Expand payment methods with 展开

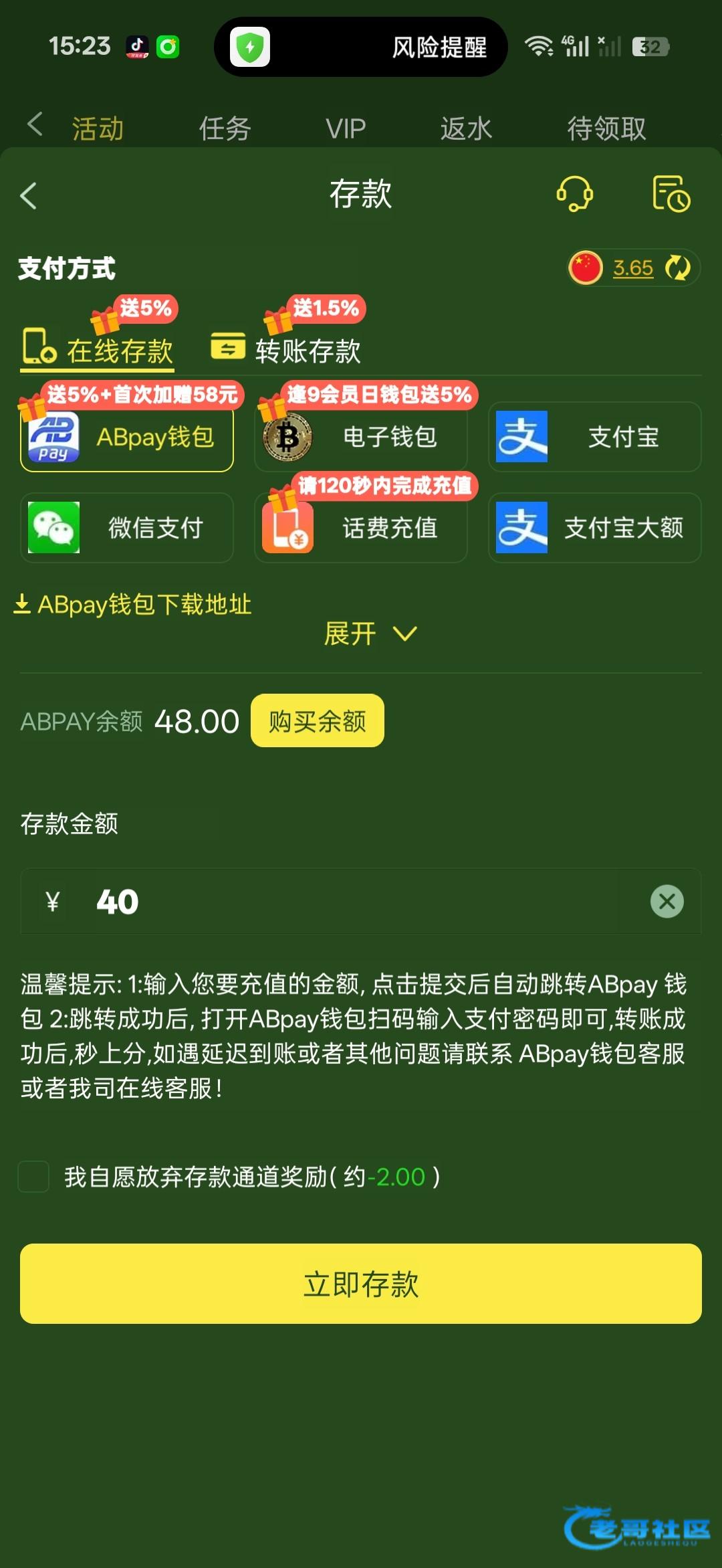(x=370, y=633)
